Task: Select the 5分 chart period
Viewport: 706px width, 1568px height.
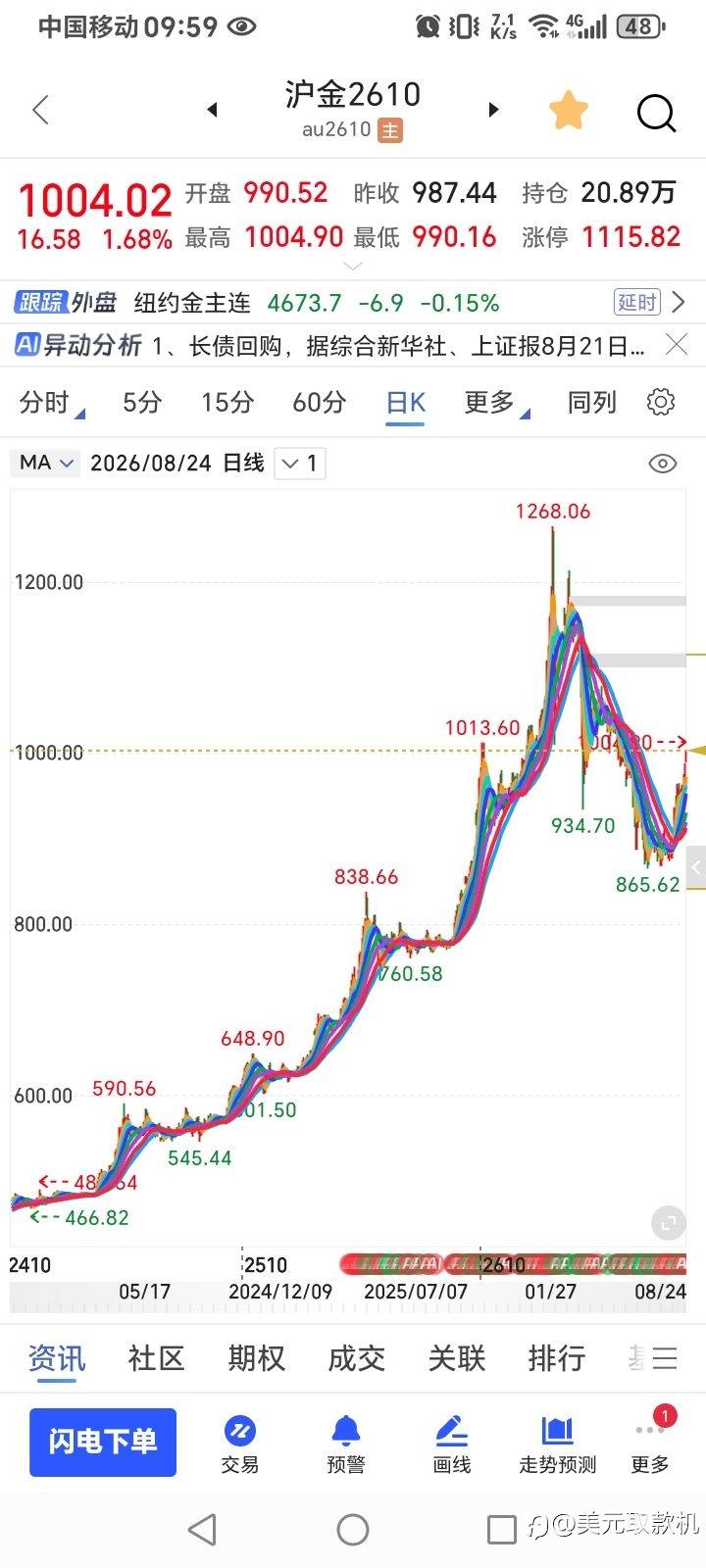Action: pyautogui.click(x=141, y=402)
